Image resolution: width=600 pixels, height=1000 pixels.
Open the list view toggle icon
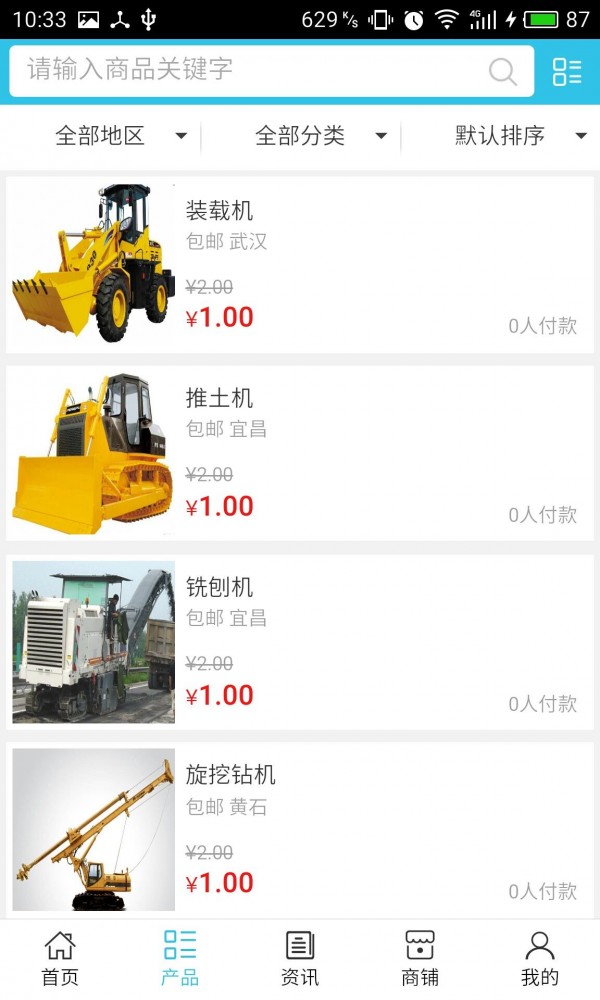[x=567, y=71]
